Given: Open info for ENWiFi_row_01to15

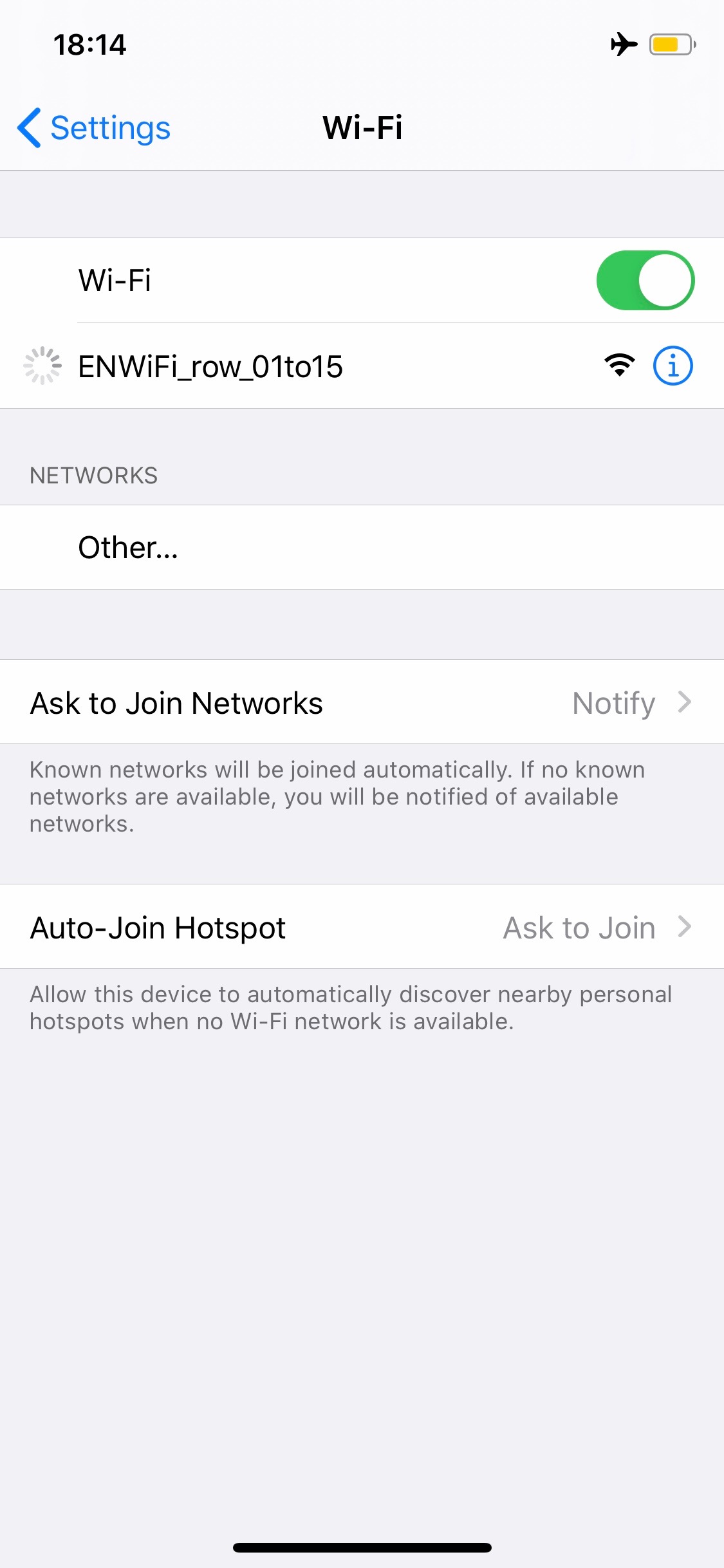Looking at the screenshot, I should 673,366.
